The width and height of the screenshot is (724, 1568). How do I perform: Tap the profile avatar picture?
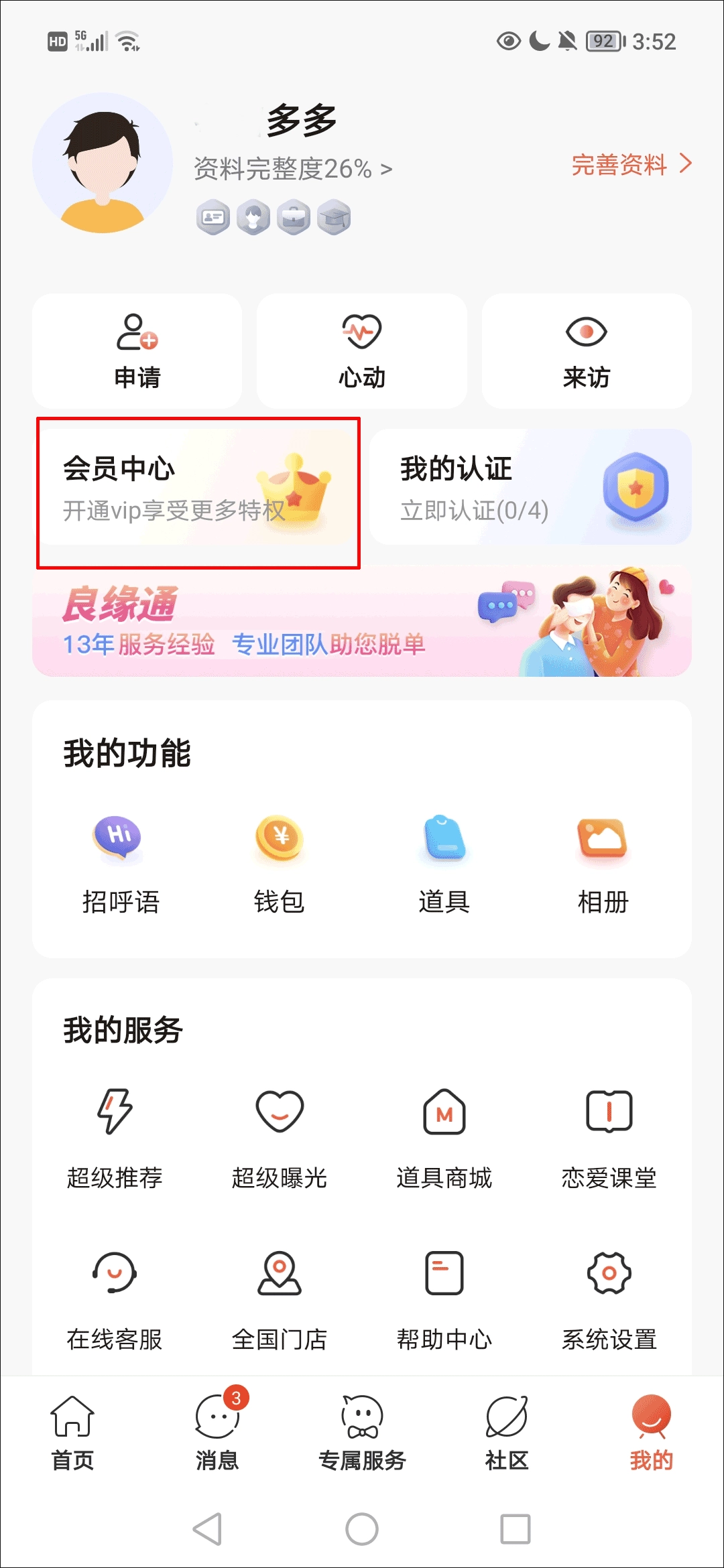tap(103, 164)
